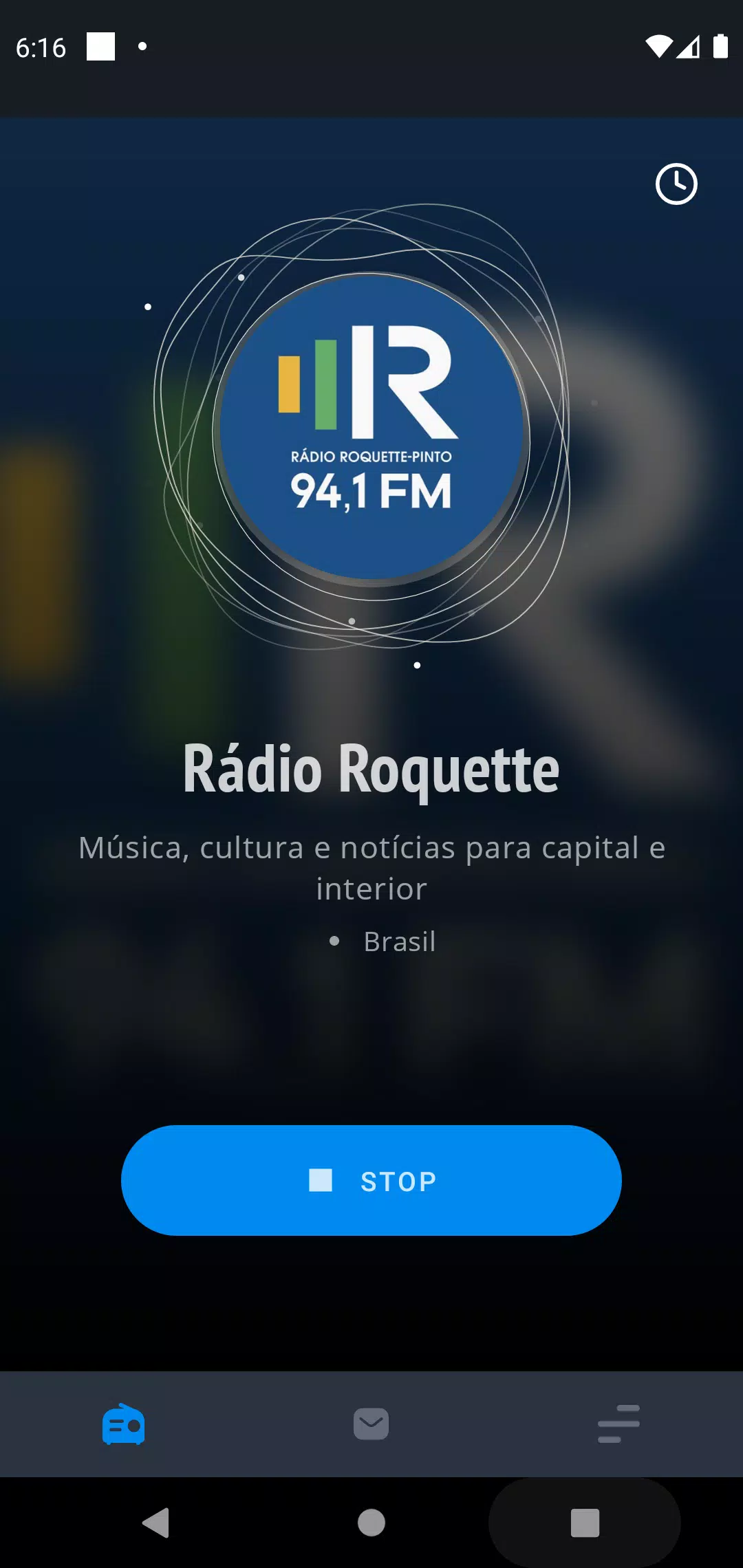This screenshot has height=1568, width=743.
Task: Open the messages envelope tab
Action: coord(371,1424)
